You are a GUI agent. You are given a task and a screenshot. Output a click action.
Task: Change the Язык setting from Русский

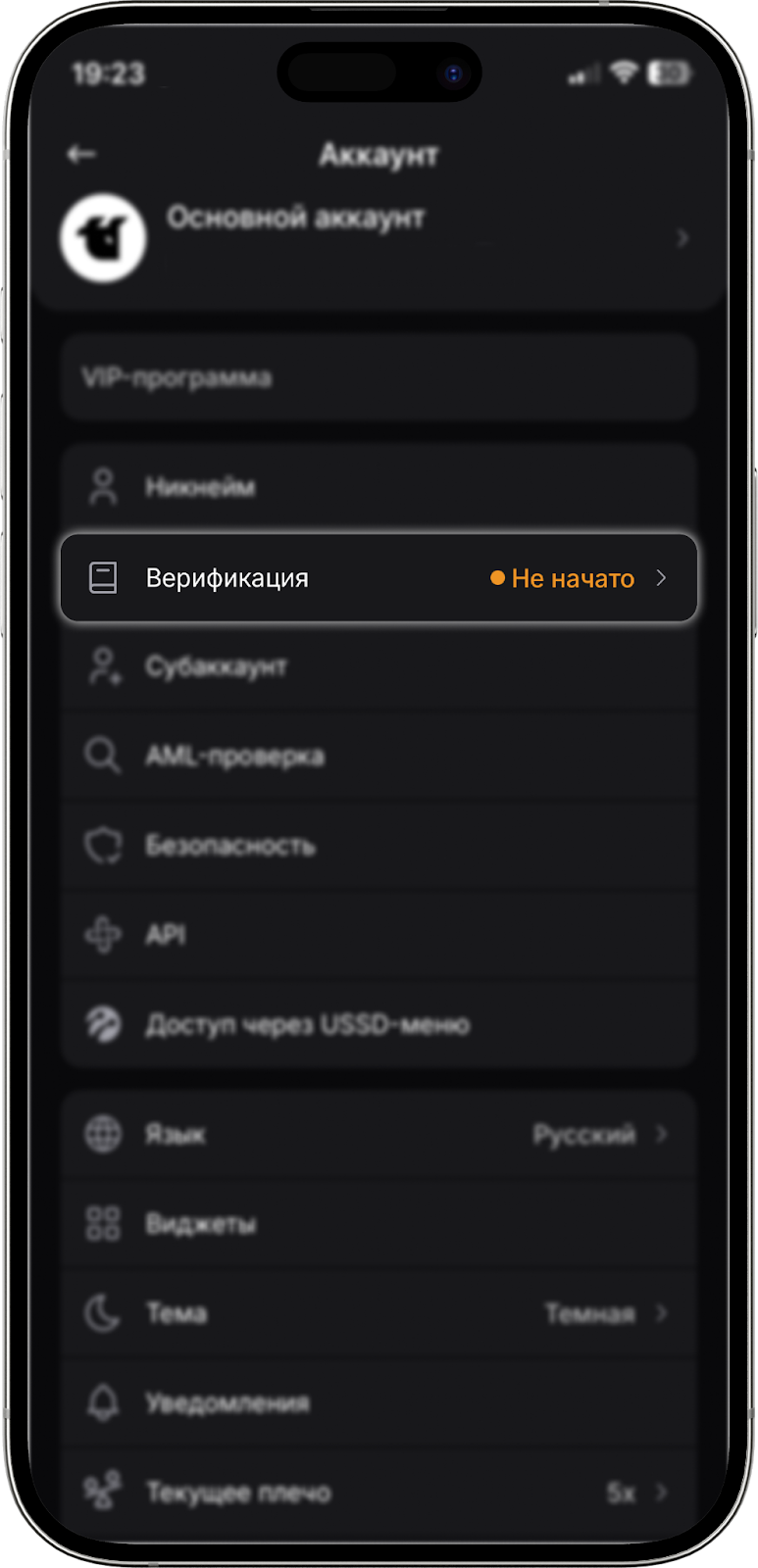tap(378, 1135)
